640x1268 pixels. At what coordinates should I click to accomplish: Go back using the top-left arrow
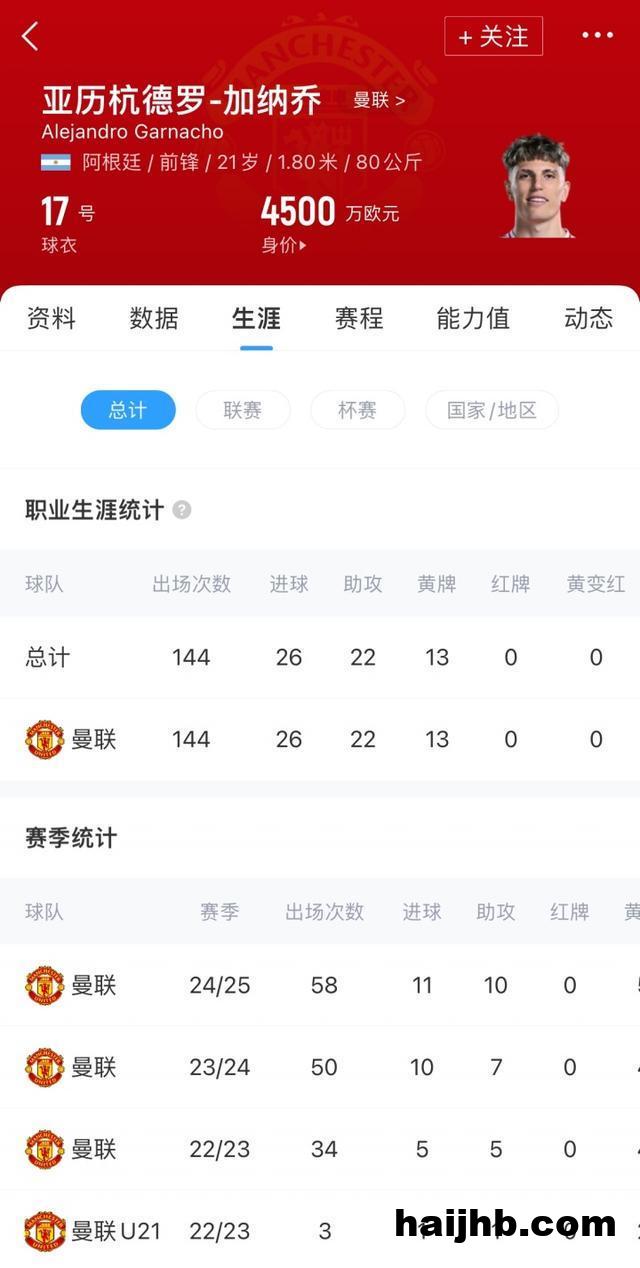point(30,37)
